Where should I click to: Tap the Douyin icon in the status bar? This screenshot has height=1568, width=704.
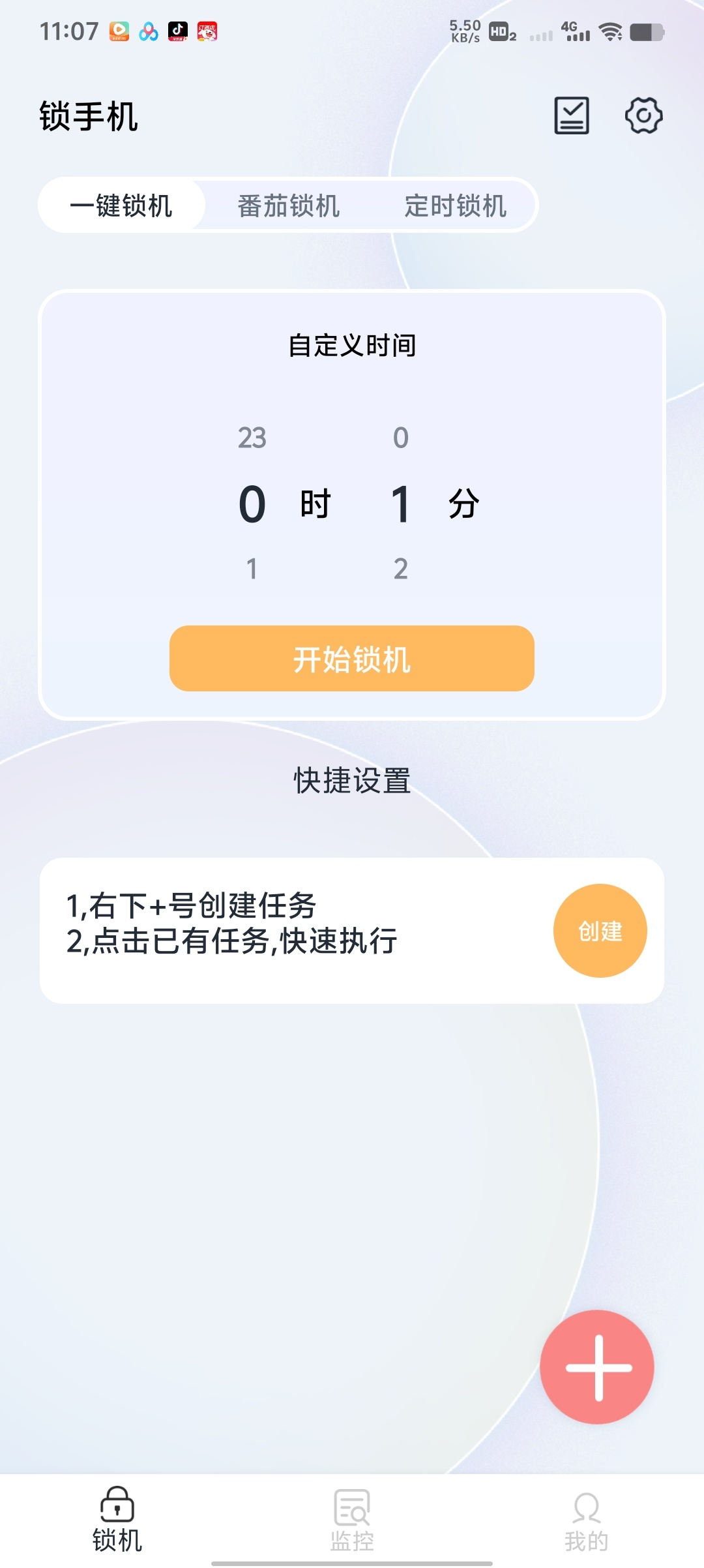click(177, 30)
